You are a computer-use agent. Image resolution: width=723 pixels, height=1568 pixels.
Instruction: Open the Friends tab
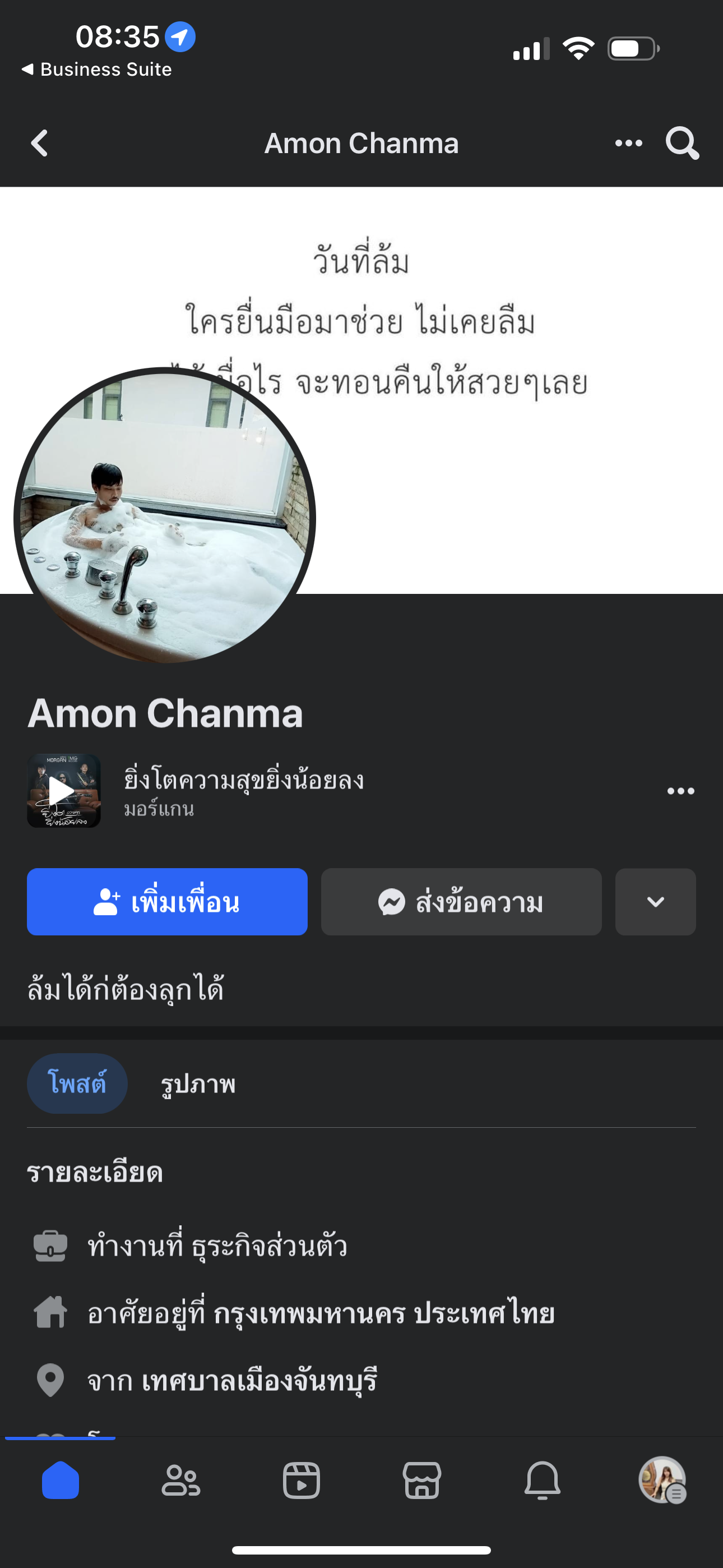180,1481
